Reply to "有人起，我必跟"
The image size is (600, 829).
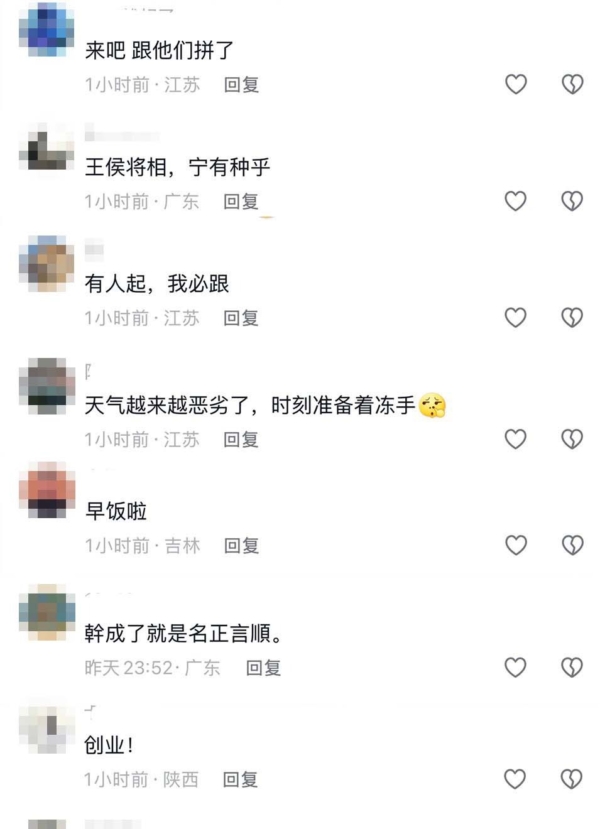(241, 318)
